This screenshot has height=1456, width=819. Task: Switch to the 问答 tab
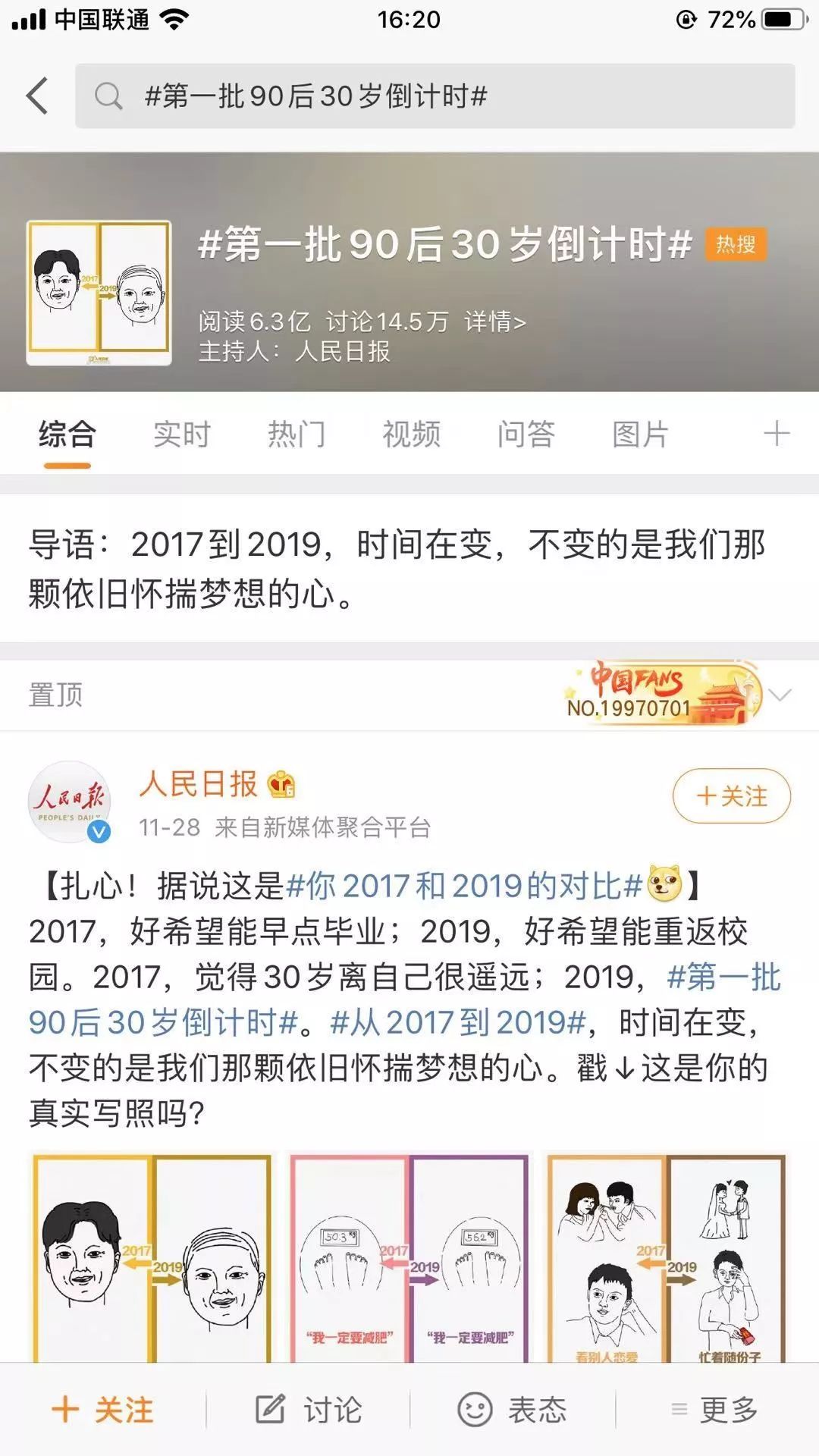[x=526, y=435]
